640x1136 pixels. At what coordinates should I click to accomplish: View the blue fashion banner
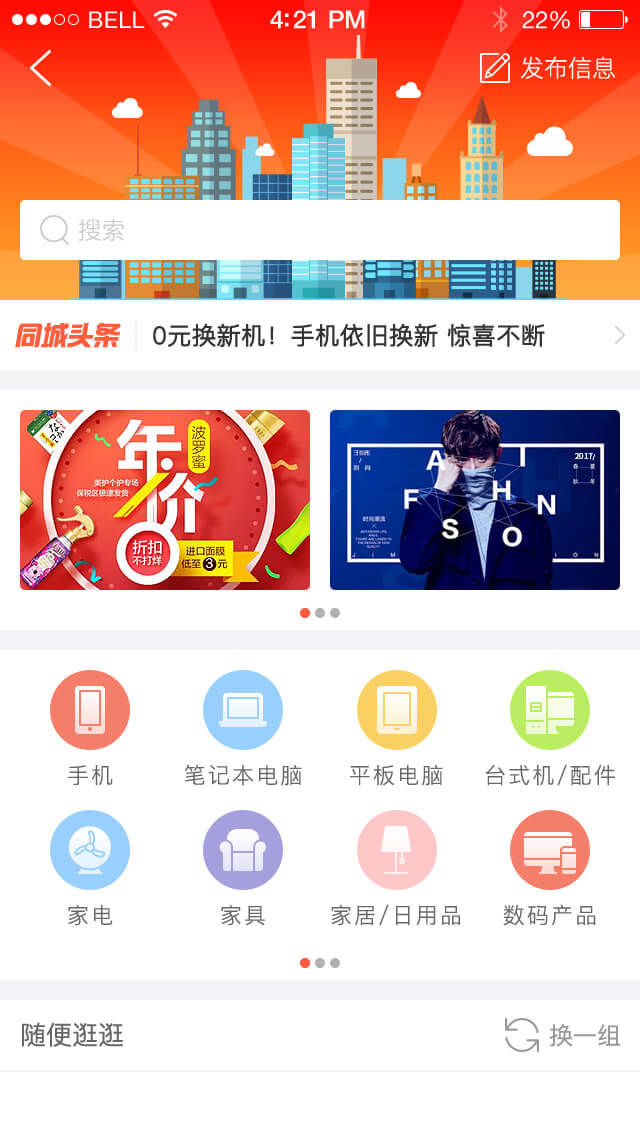[475, 500]
